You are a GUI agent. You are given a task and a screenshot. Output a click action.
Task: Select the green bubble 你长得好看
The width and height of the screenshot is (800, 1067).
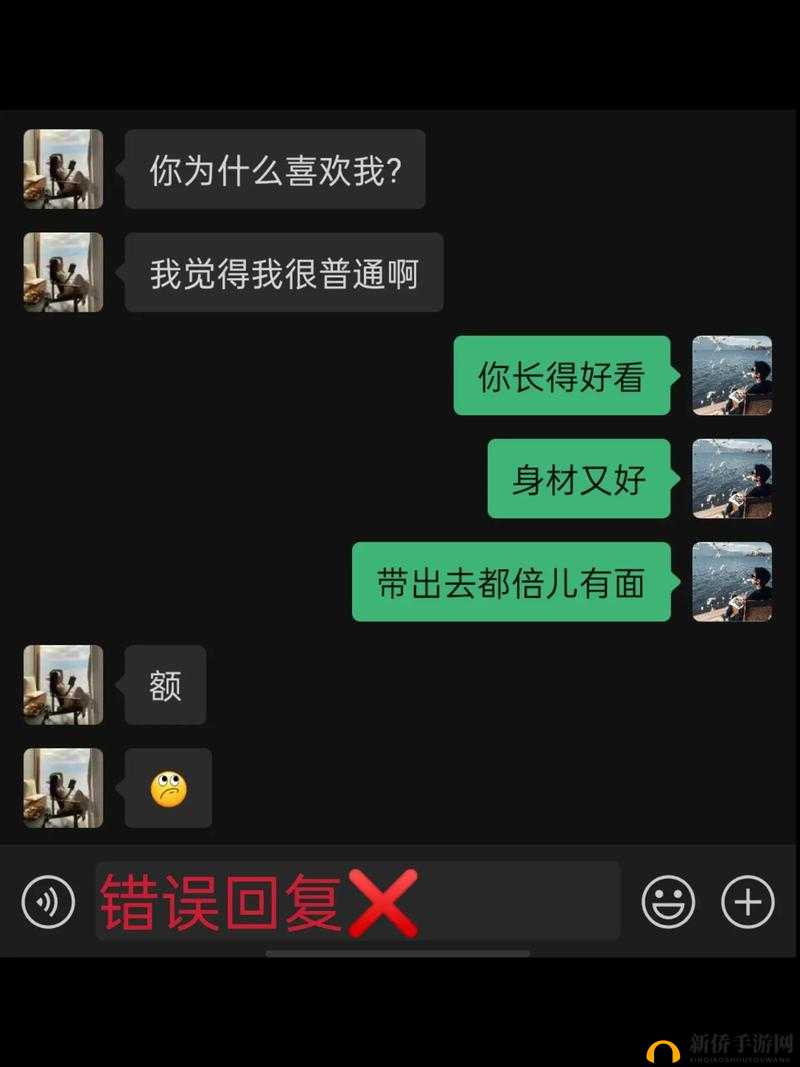(x=562, y=377)
